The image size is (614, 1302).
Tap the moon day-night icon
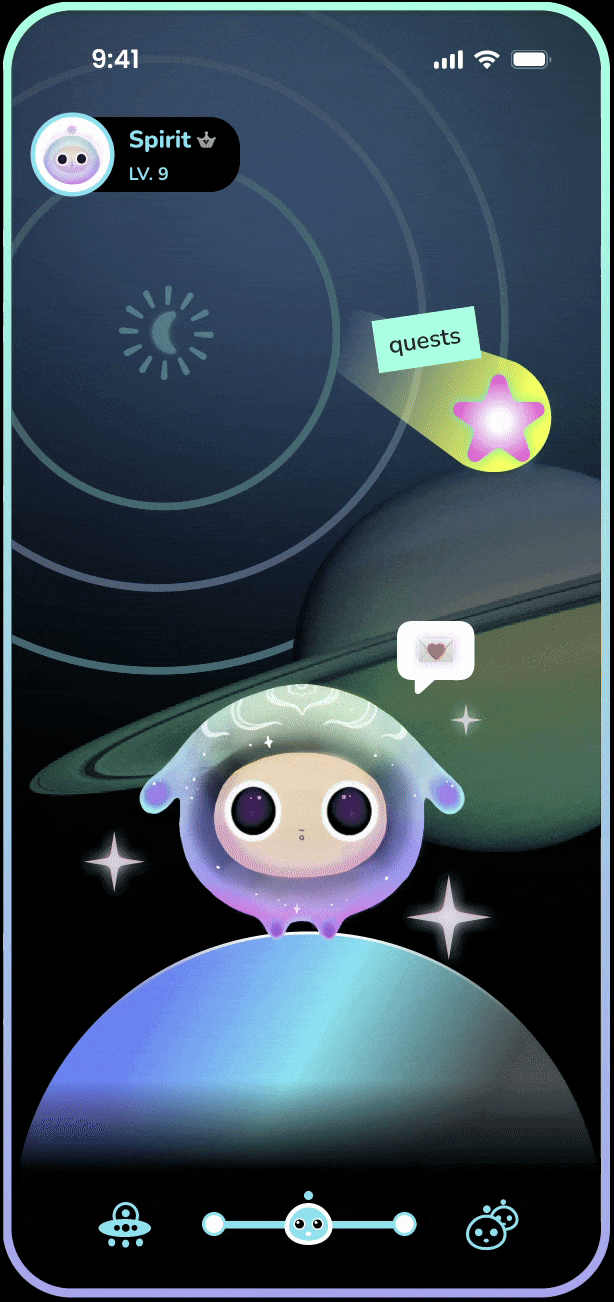click(165, 332)
